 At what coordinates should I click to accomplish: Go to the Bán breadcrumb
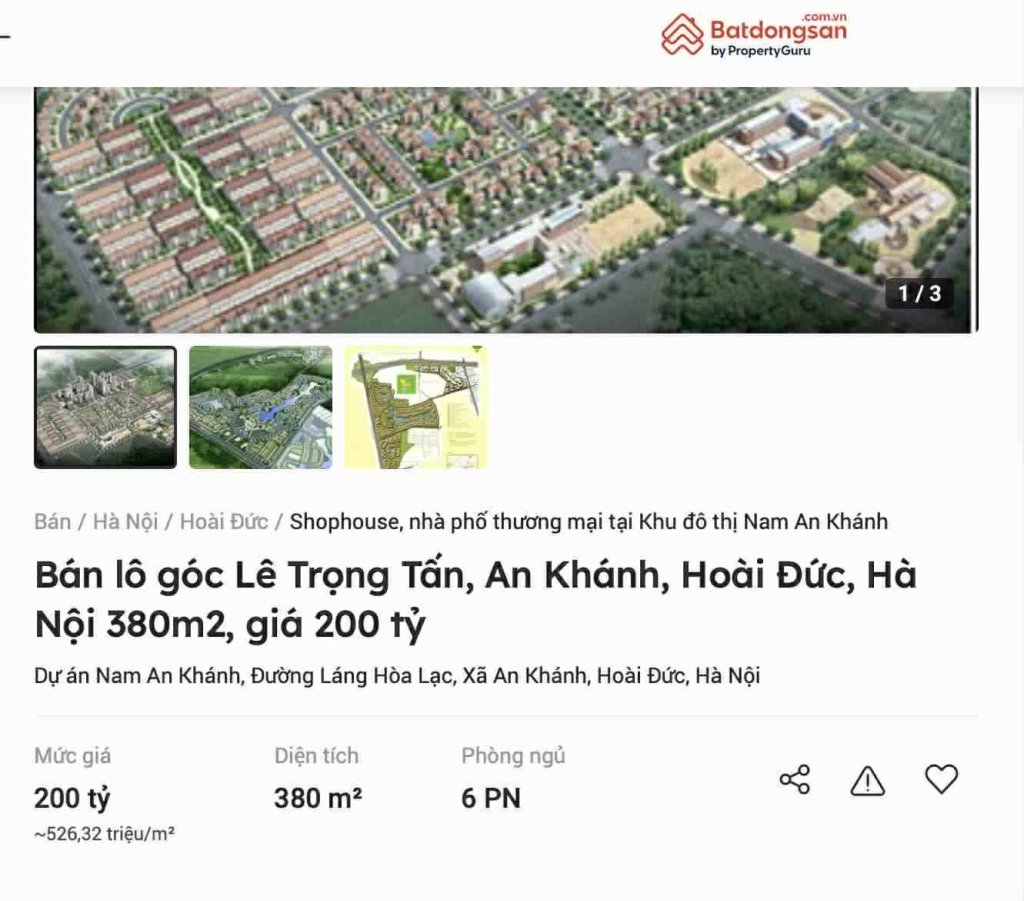pos(52,521)
